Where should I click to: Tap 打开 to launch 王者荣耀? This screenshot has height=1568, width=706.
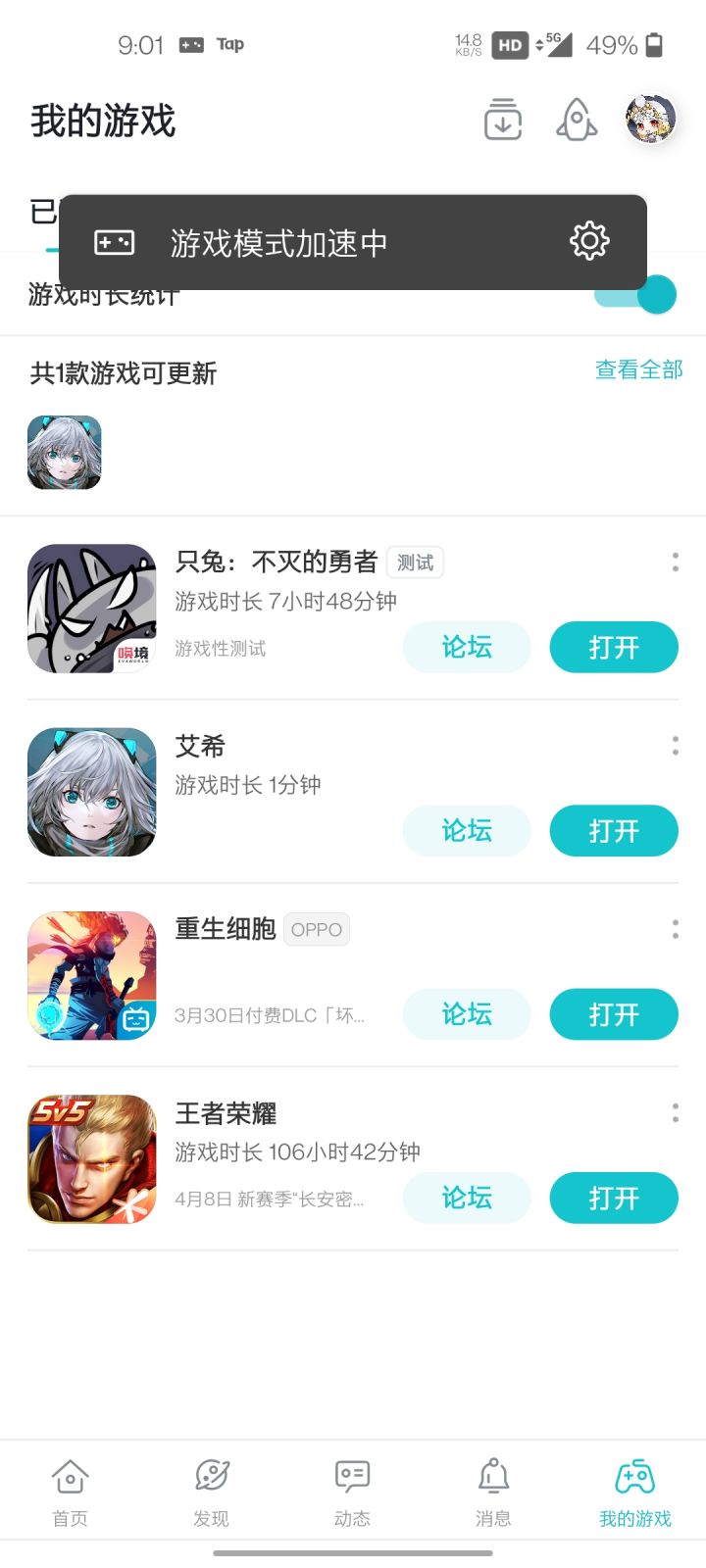[613, 1198]
